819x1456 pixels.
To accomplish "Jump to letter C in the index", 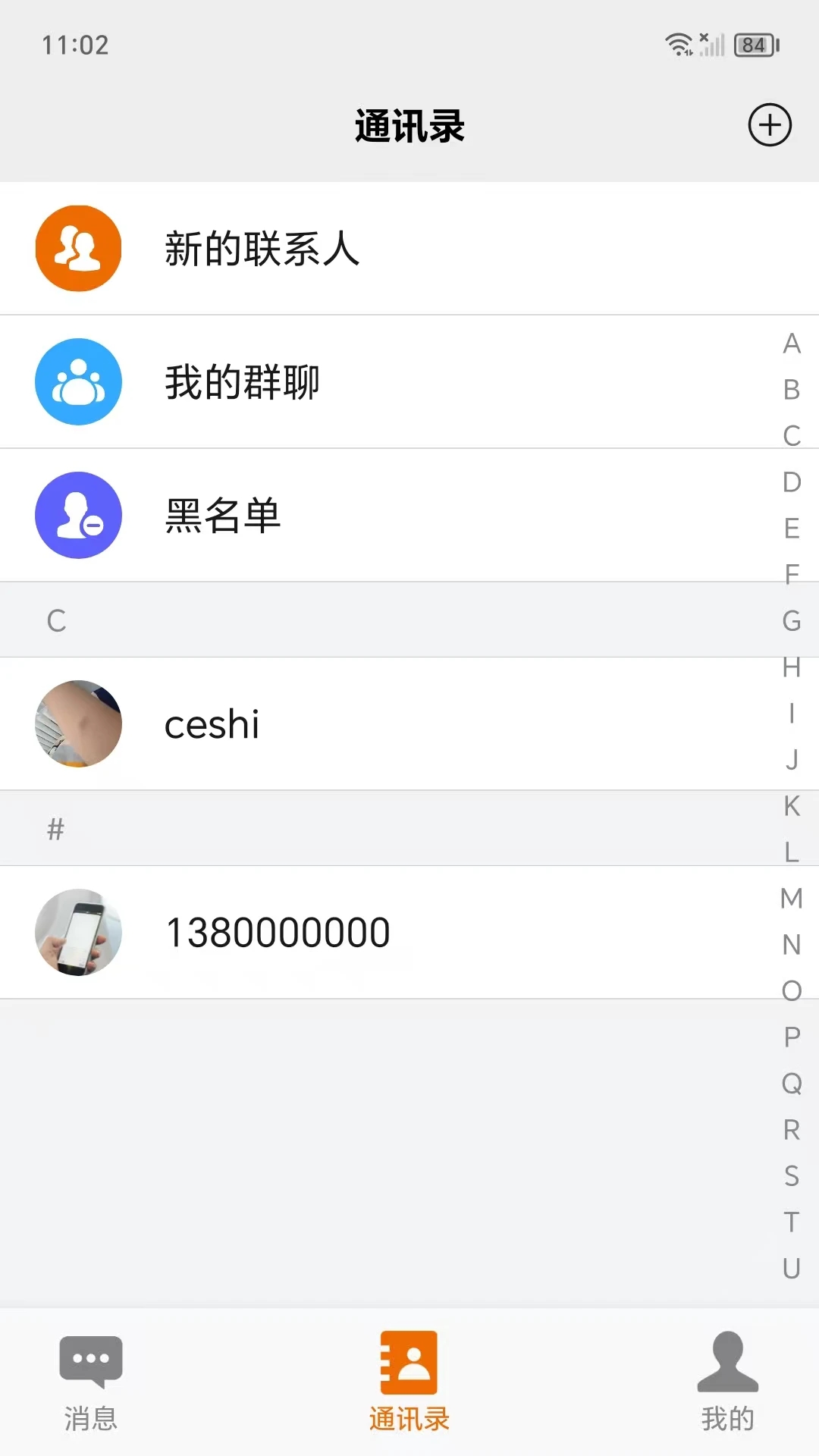I will pyautogui.click(x=791, y=436).
